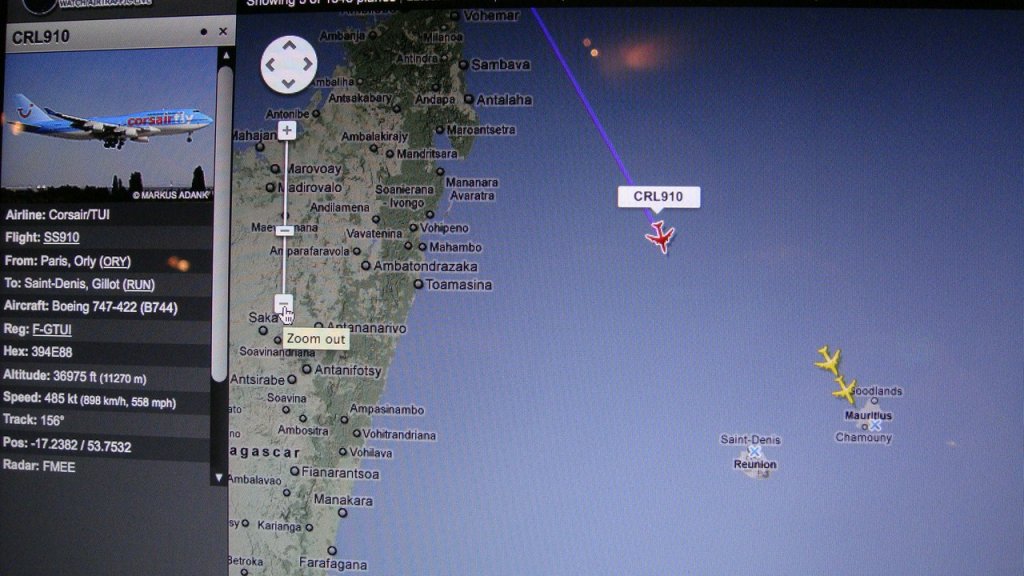The image size is (1024, 576).
Task: Select the red CRL910 plane on the map
Action: click(x=660, y=237)
